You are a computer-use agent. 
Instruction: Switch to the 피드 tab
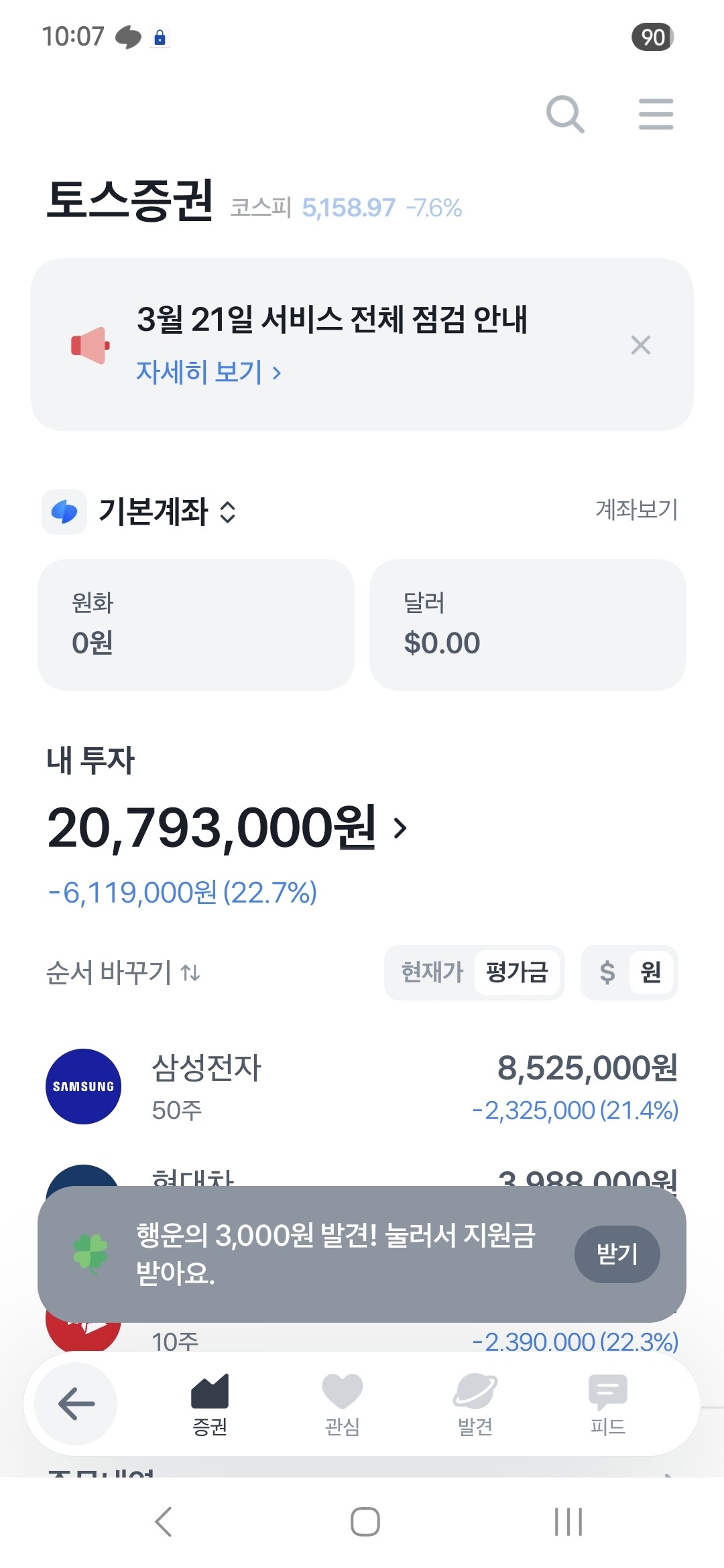click(x=608, y=1404)
